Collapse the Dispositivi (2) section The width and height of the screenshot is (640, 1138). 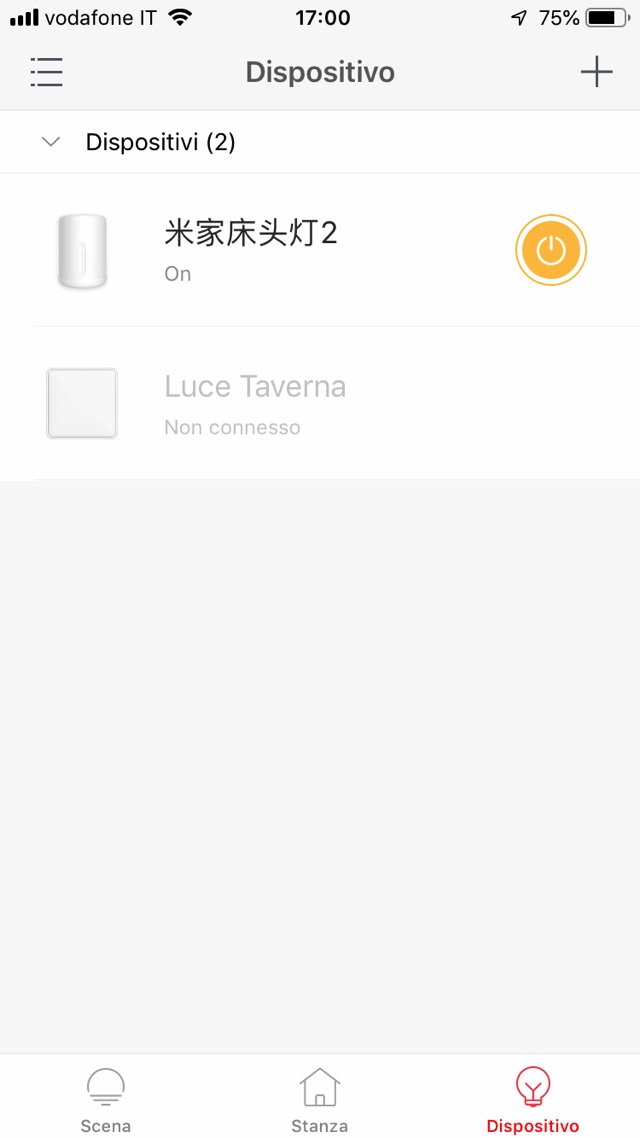pos(51,142)
